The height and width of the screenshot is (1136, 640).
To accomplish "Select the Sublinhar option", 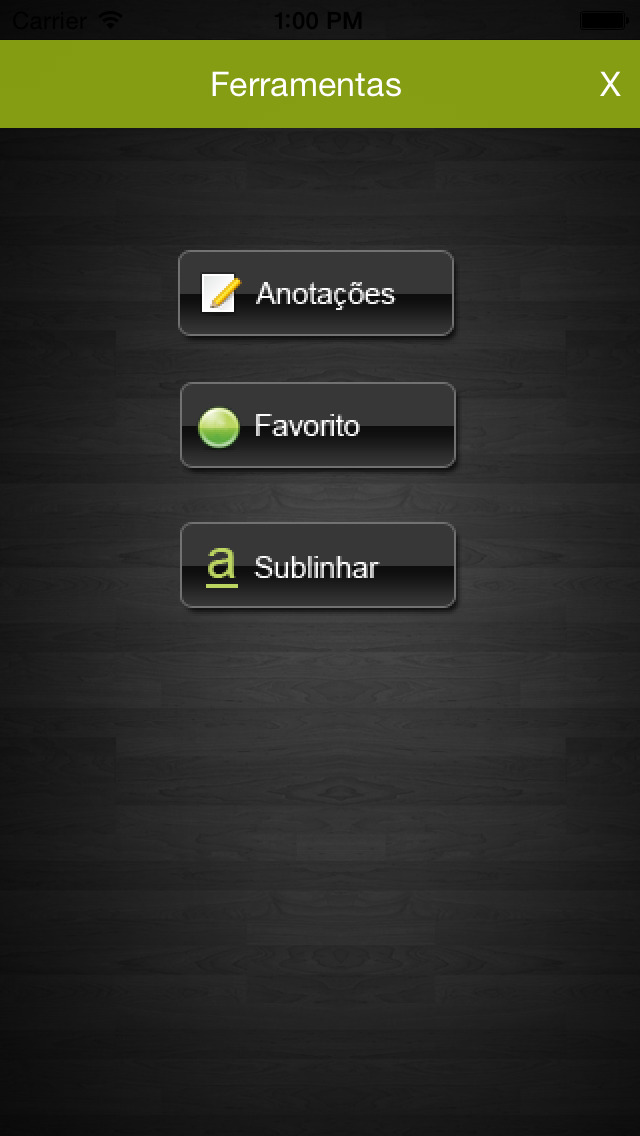I will [x=317, y=565].
